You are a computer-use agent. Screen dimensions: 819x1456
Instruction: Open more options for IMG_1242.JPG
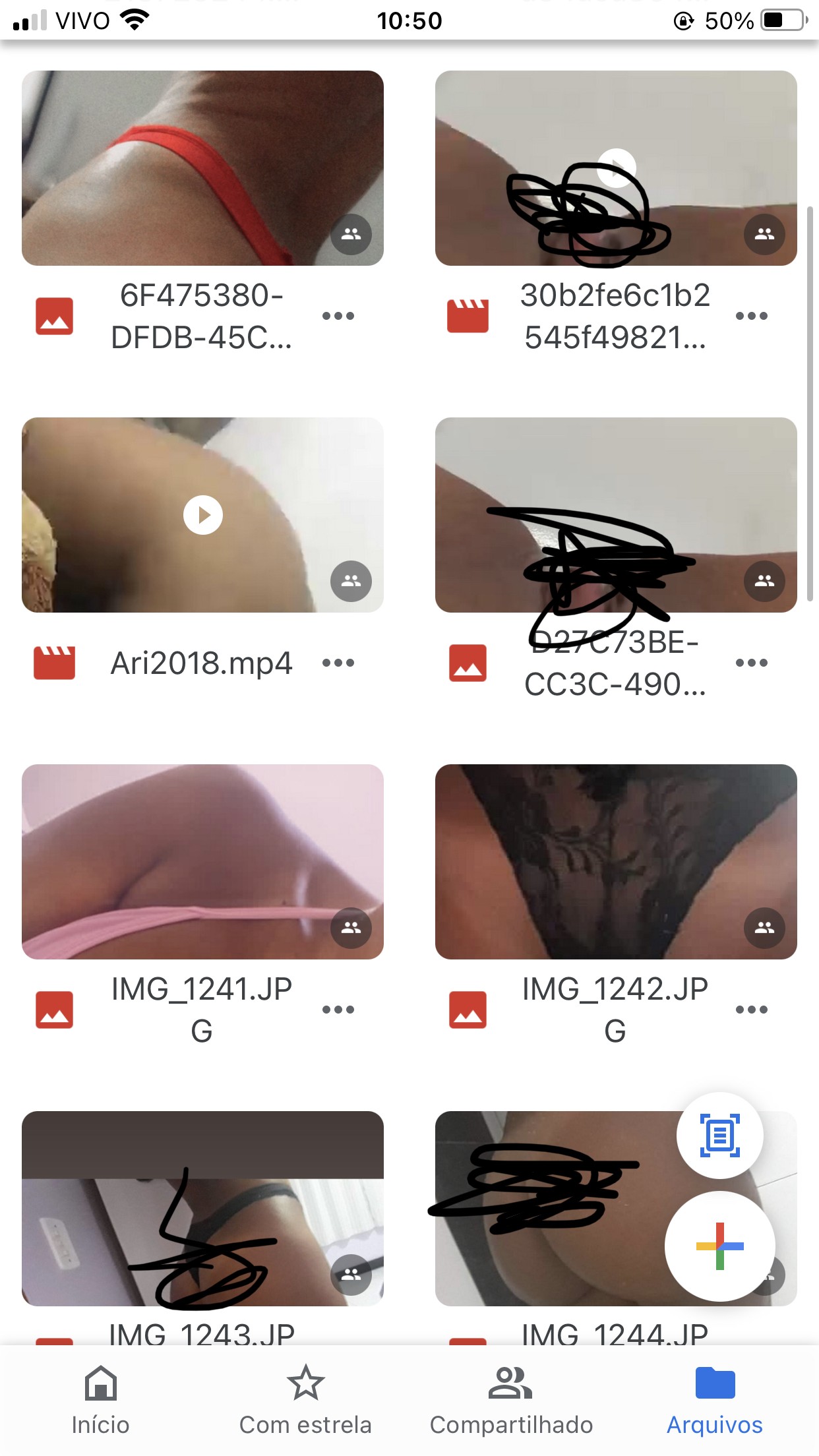pyautogui.click(x=751, y=1010)
